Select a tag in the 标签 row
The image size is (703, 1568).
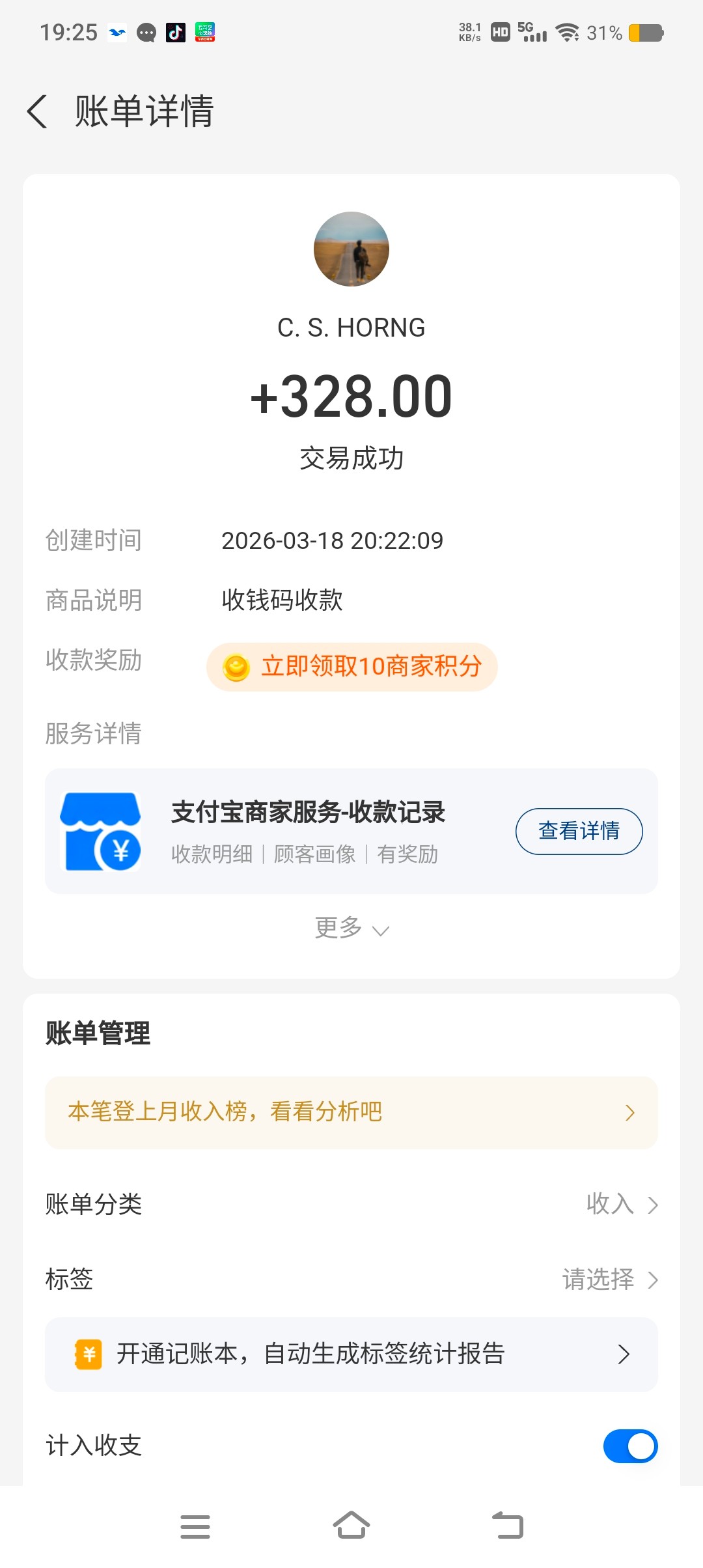pos(610,1280)
